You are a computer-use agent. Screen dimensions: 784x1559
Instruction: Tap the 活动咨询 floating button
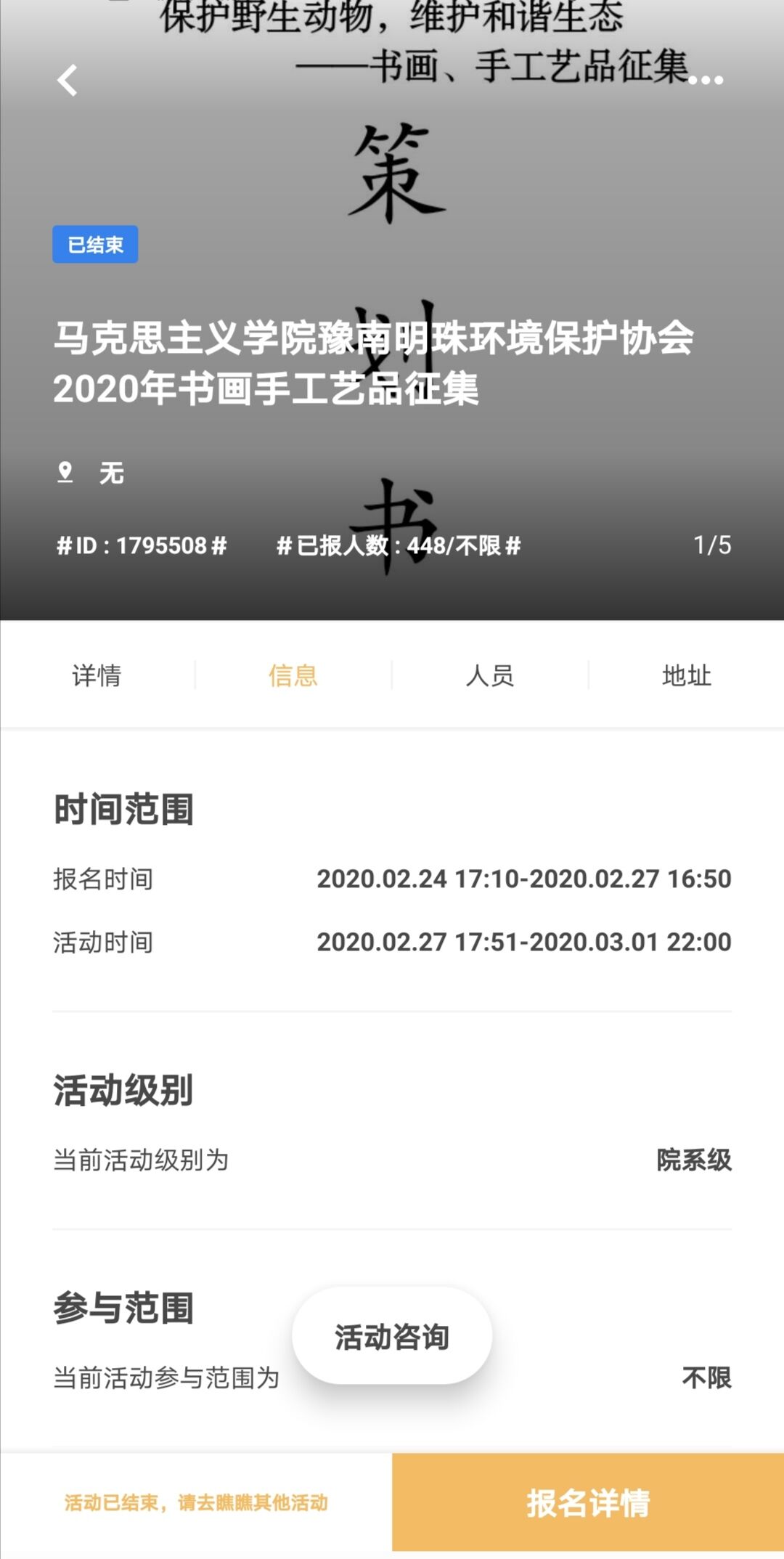(x=392, y=1336)
